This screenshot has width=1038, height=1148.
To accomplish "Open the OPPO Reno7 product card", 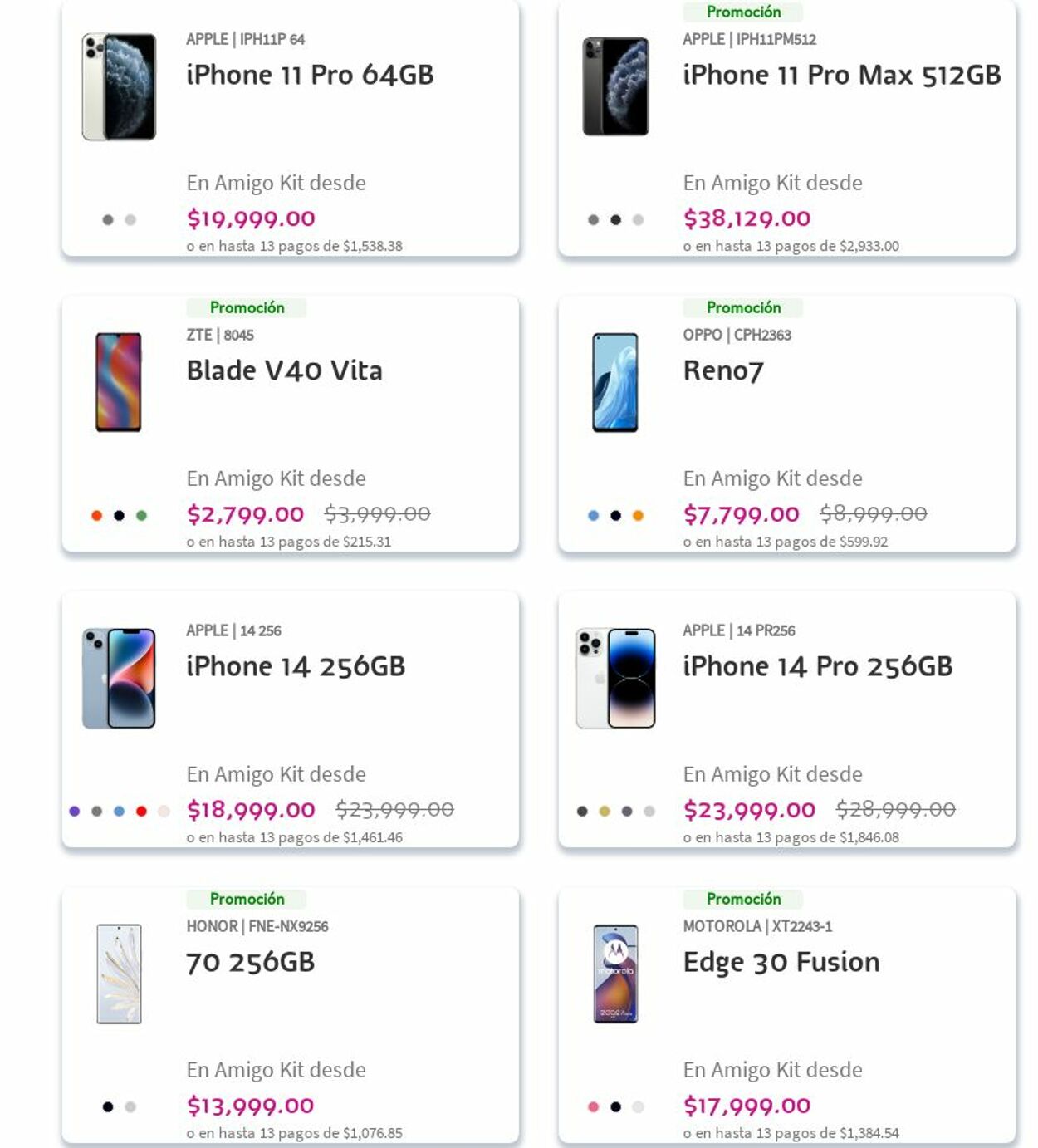I will click(722, 371).
